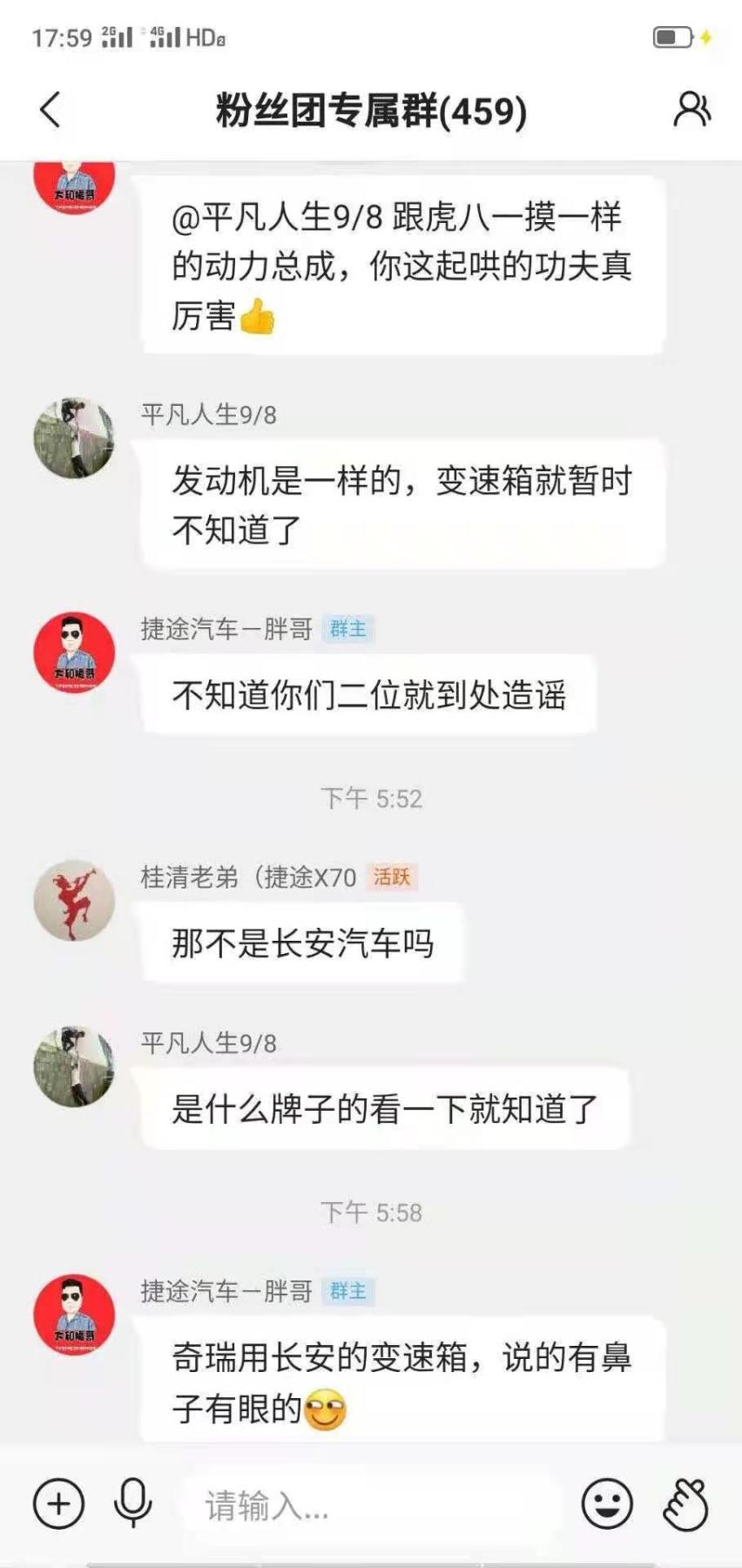
Task: Open the group members icon
Action: point(691,110)
